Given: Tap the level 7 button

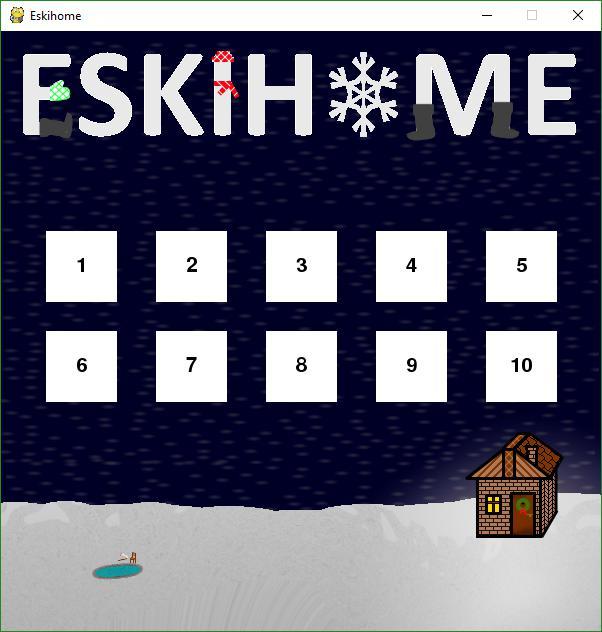Looking at the screenshot, I should (191, 366).
